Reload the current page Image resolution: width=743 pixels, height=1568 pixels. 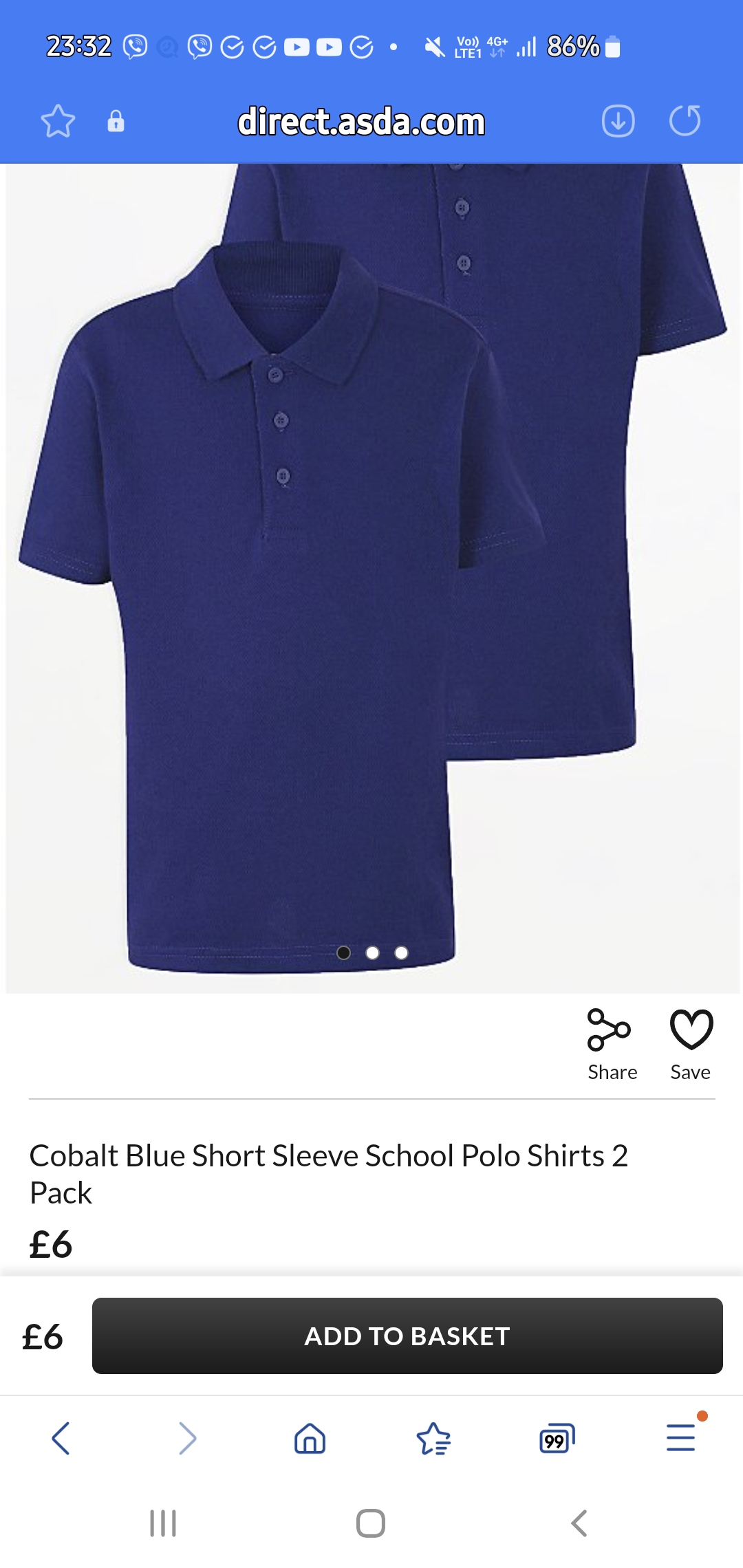685,122
